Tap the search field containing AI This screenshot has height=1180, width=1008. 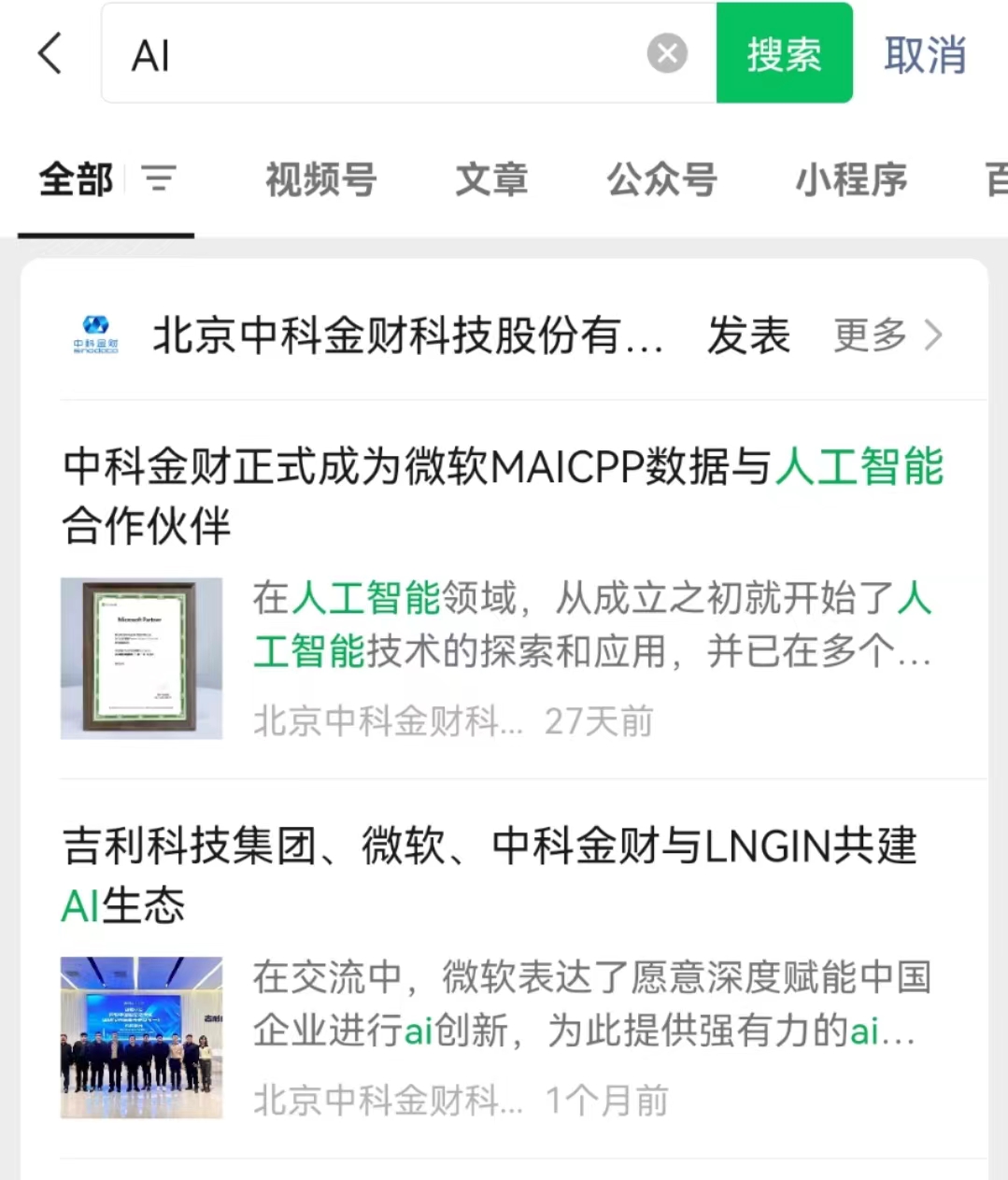pyautogui.click(x=374, y=54)
